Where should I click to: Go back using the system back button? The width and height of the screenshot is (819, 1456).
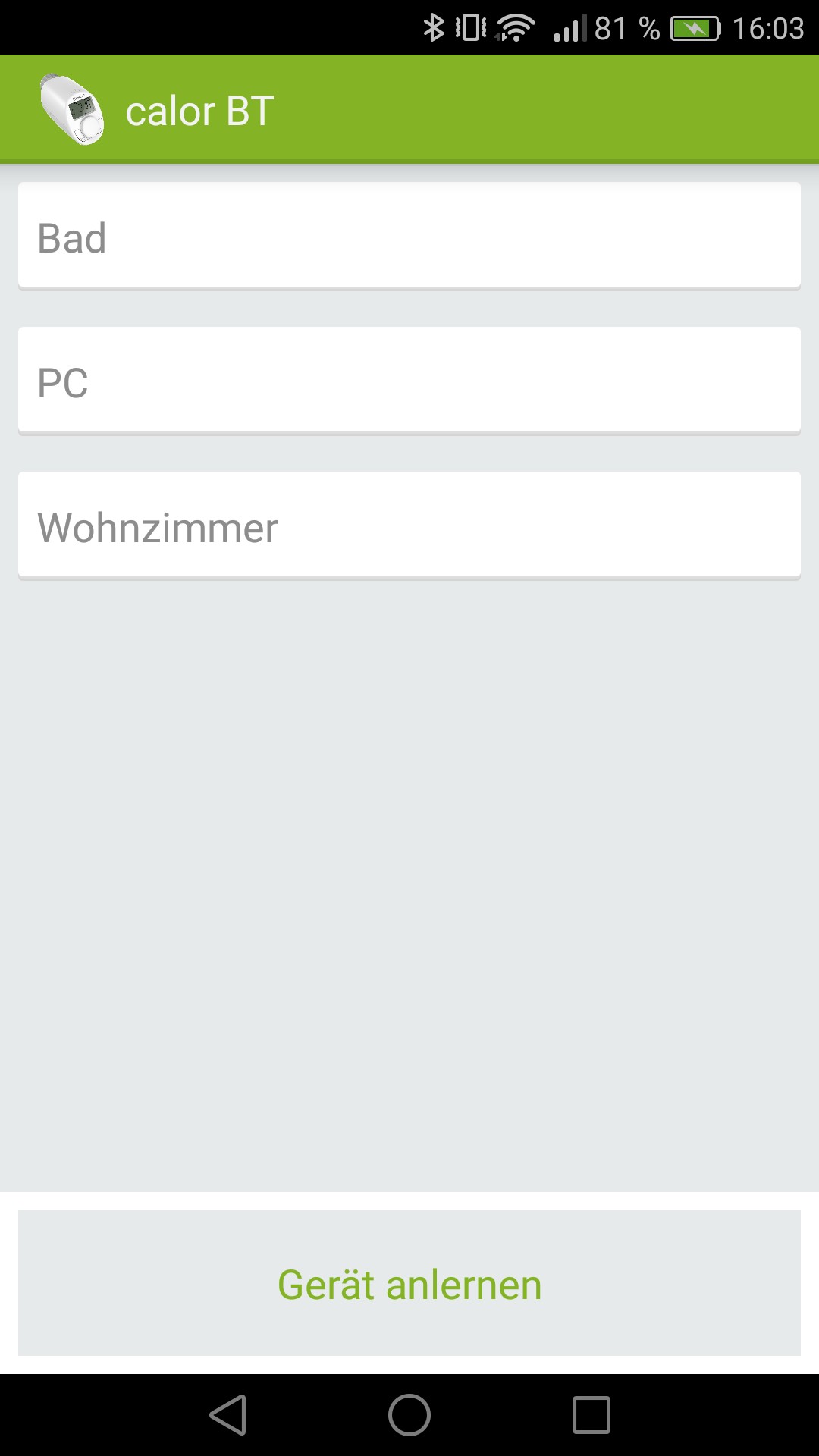point(228,1415)
